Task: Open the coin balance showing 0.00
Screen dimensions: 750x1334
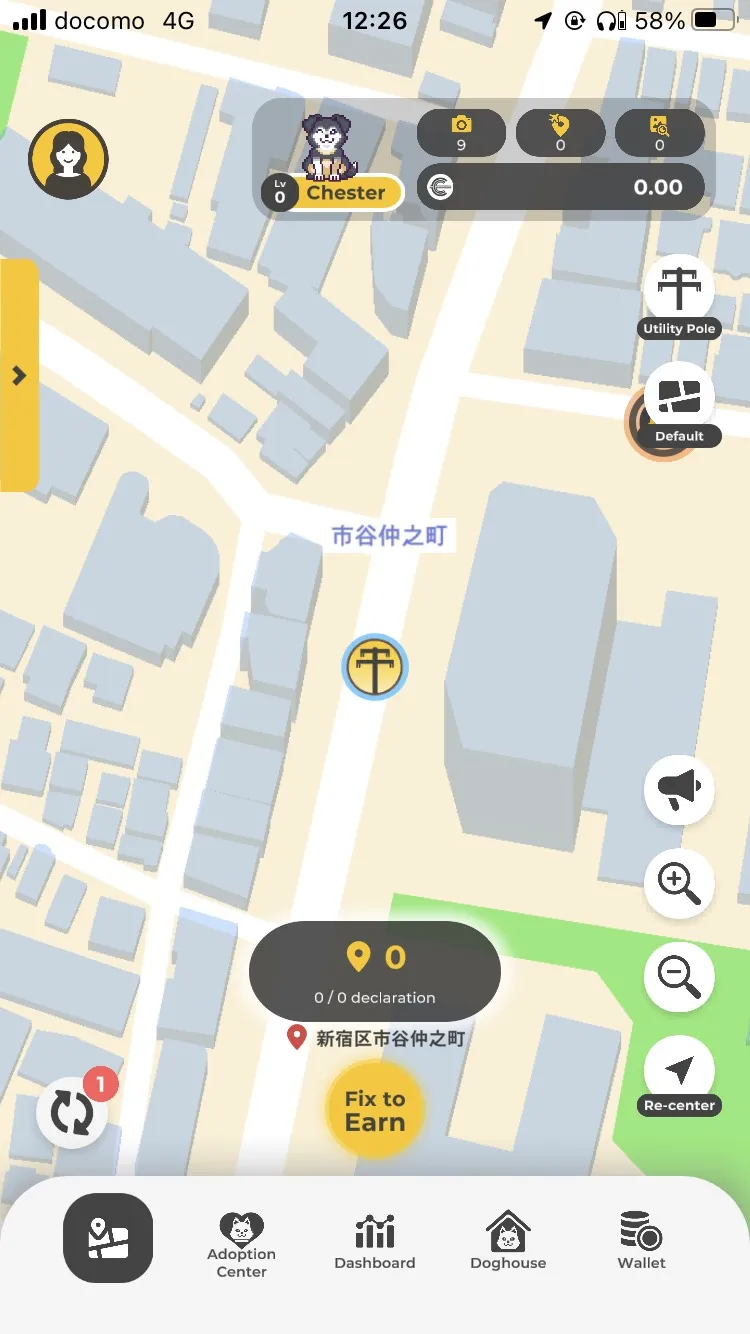Action: pyautogui.click(x=560, y=187)
